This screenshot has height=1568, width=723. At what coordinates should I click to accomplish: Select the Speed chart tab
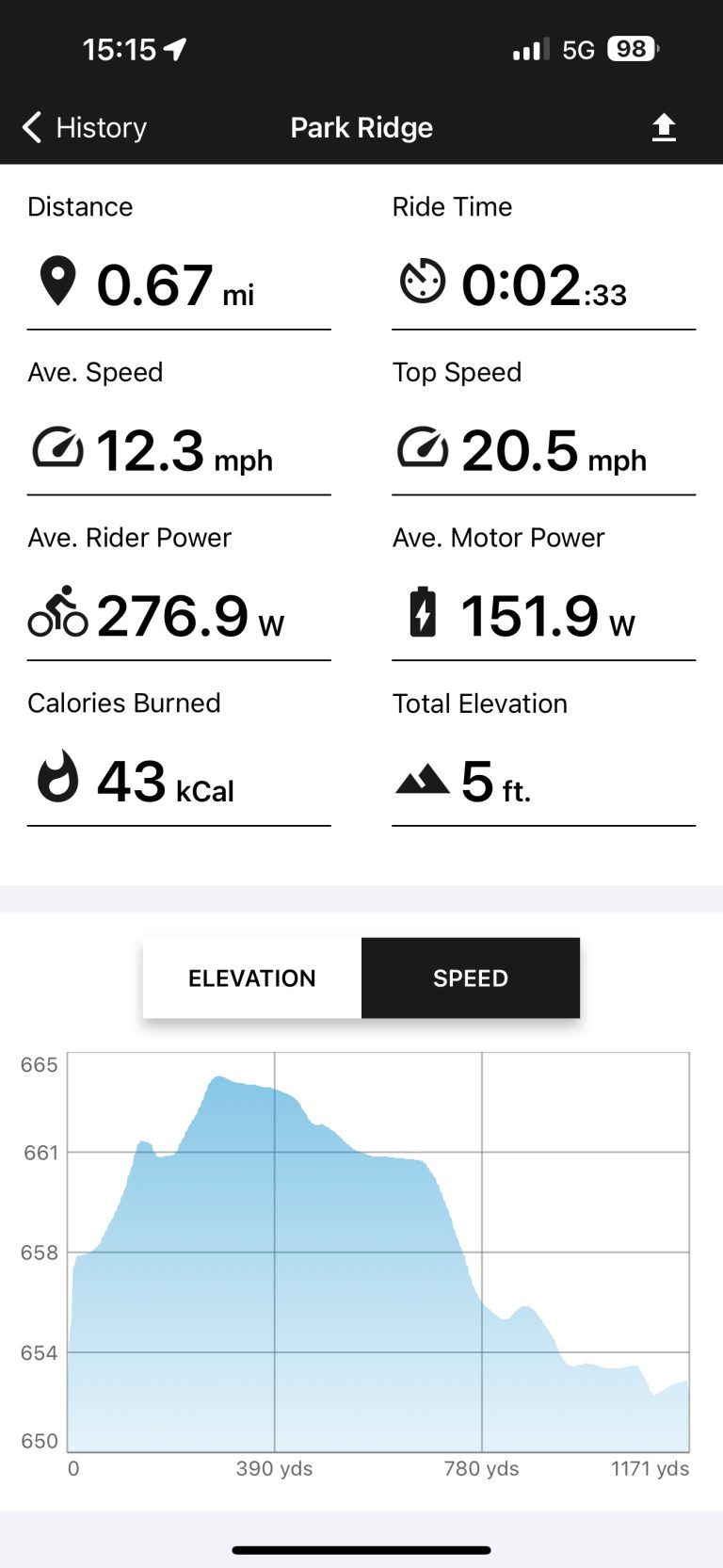tap(470, 978)
